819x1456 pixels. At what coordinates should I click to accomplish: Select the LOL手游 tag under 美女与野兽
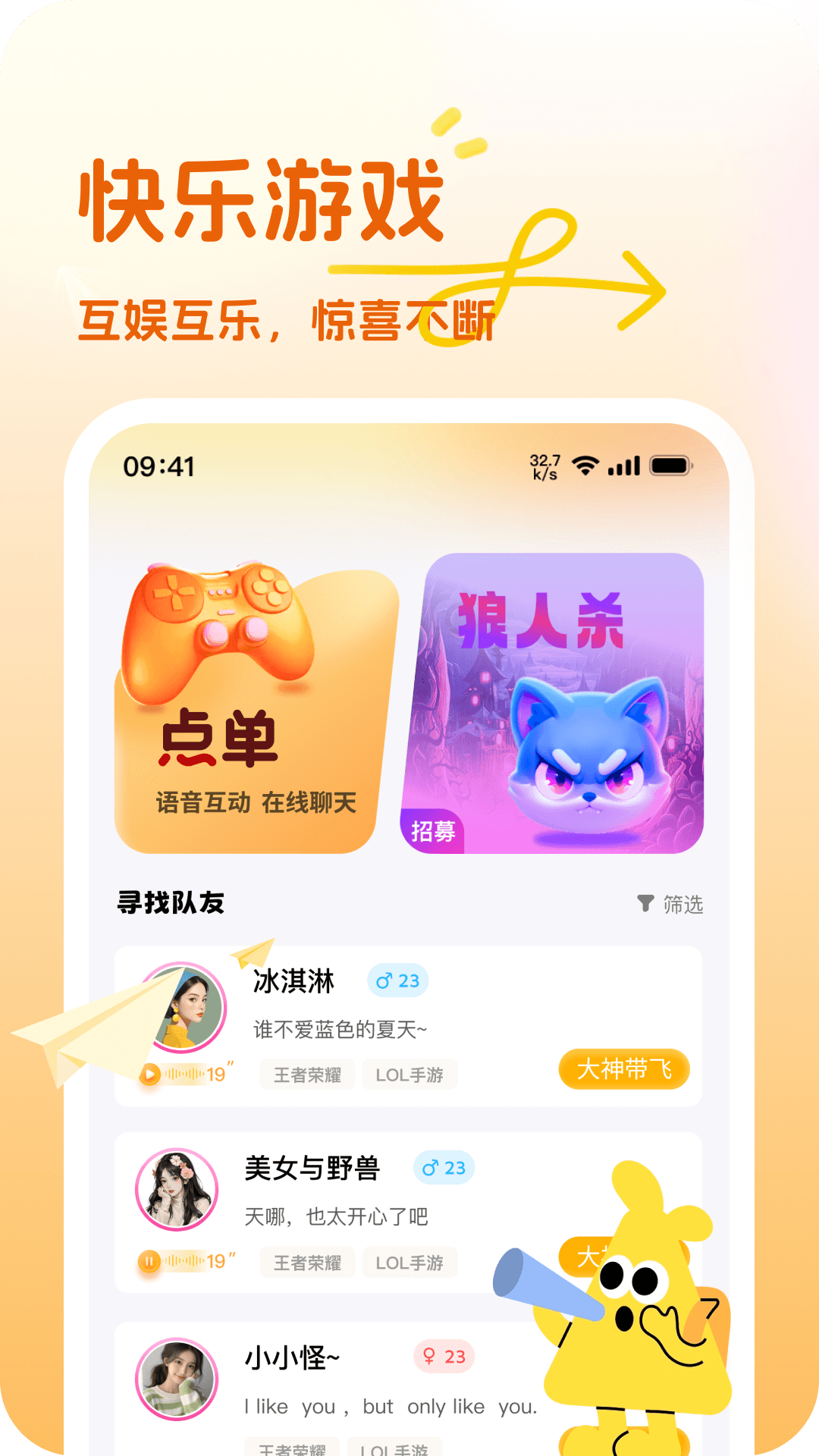pyautogui.click(x=409, y=1262)
